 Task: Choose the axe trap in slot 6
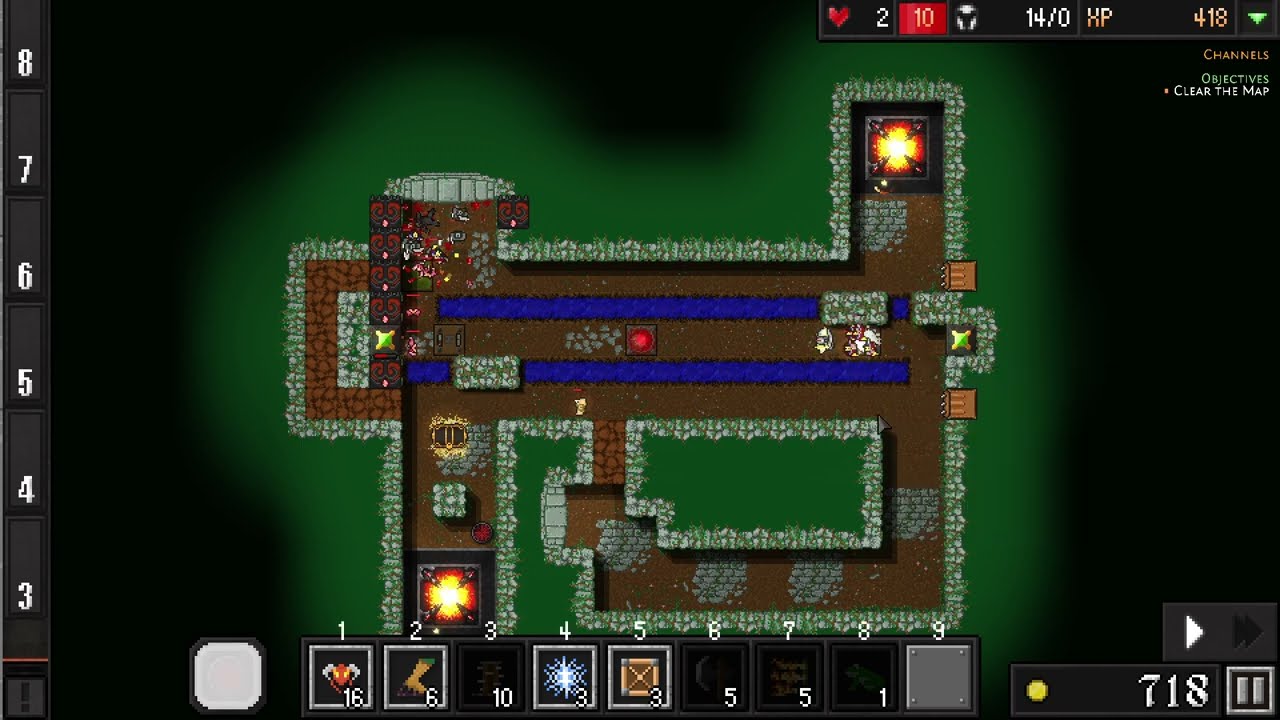point(714,678)
